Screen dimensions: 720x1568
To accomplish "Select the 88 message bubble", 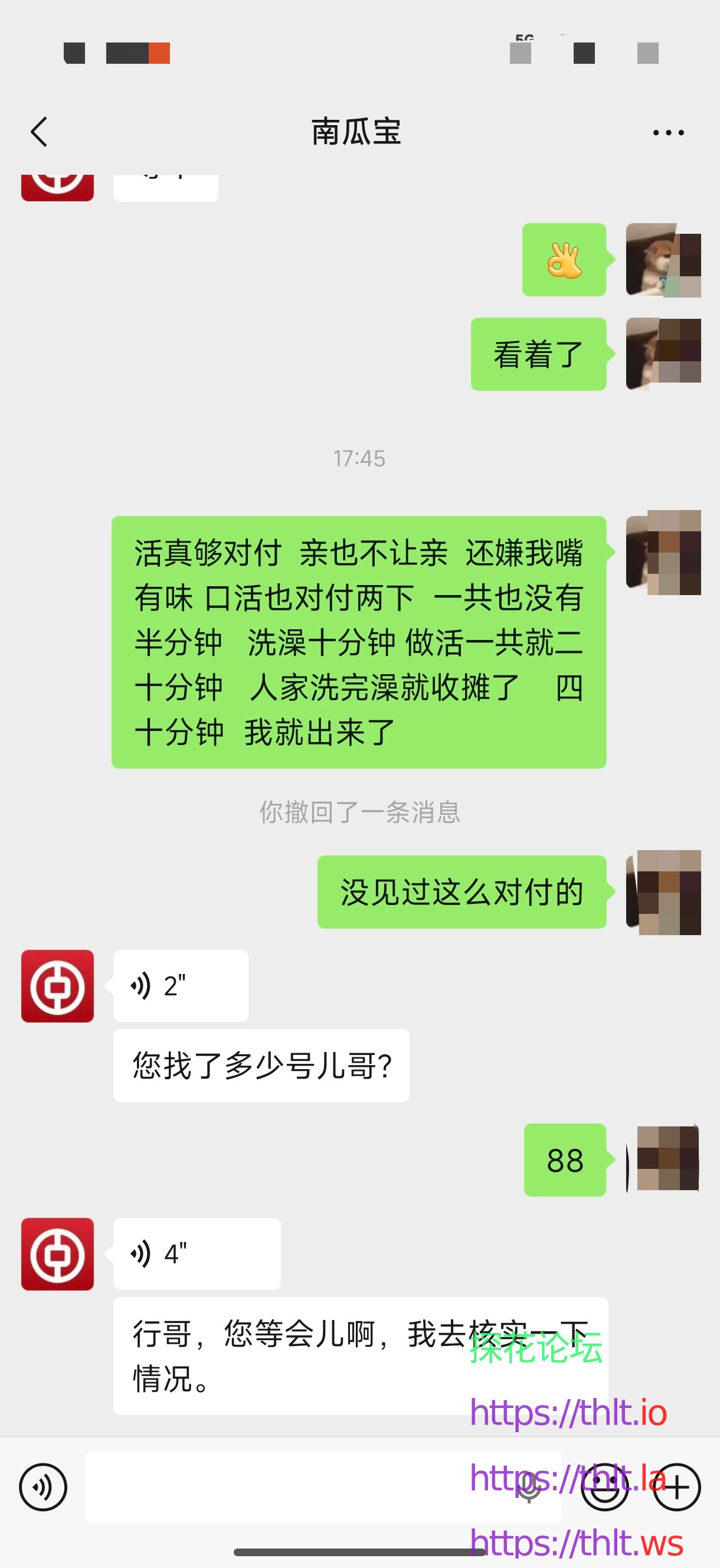I will (564, 1159).
